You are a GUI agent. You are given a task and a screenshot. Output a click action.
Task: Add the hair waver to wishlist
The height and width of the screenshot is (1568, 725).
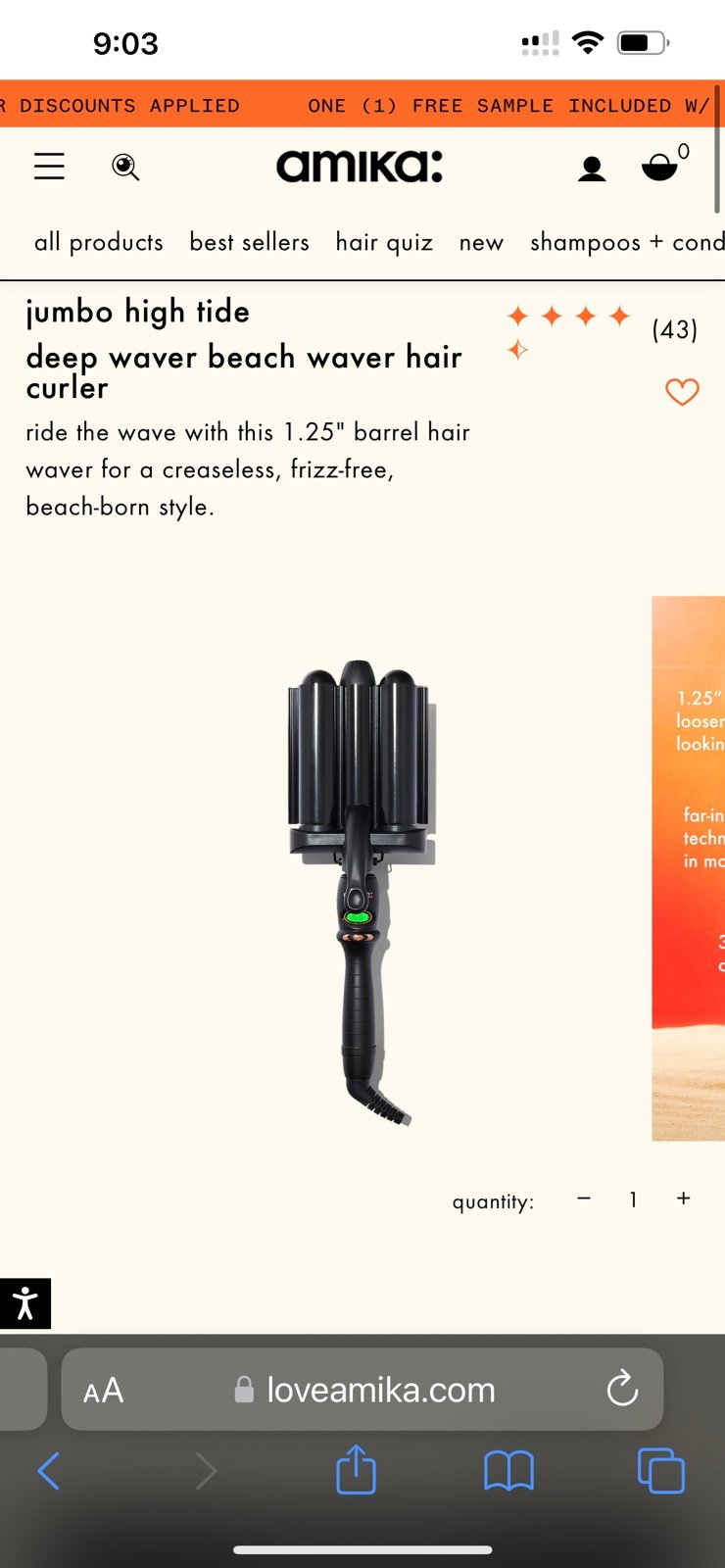pyautogui.click(x=682, y=392)
